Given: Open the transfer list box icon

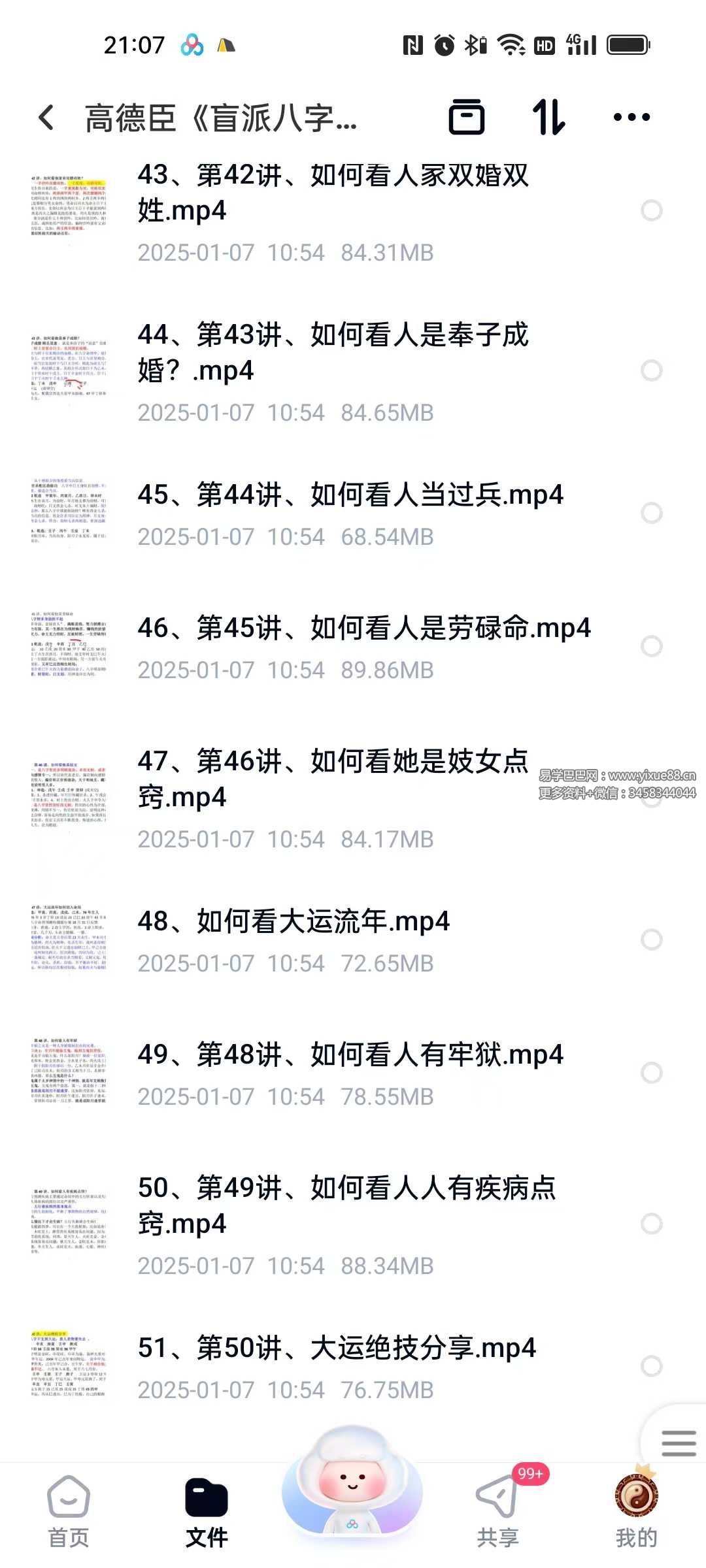Looking at the screenshot, I should pos(467,118).
